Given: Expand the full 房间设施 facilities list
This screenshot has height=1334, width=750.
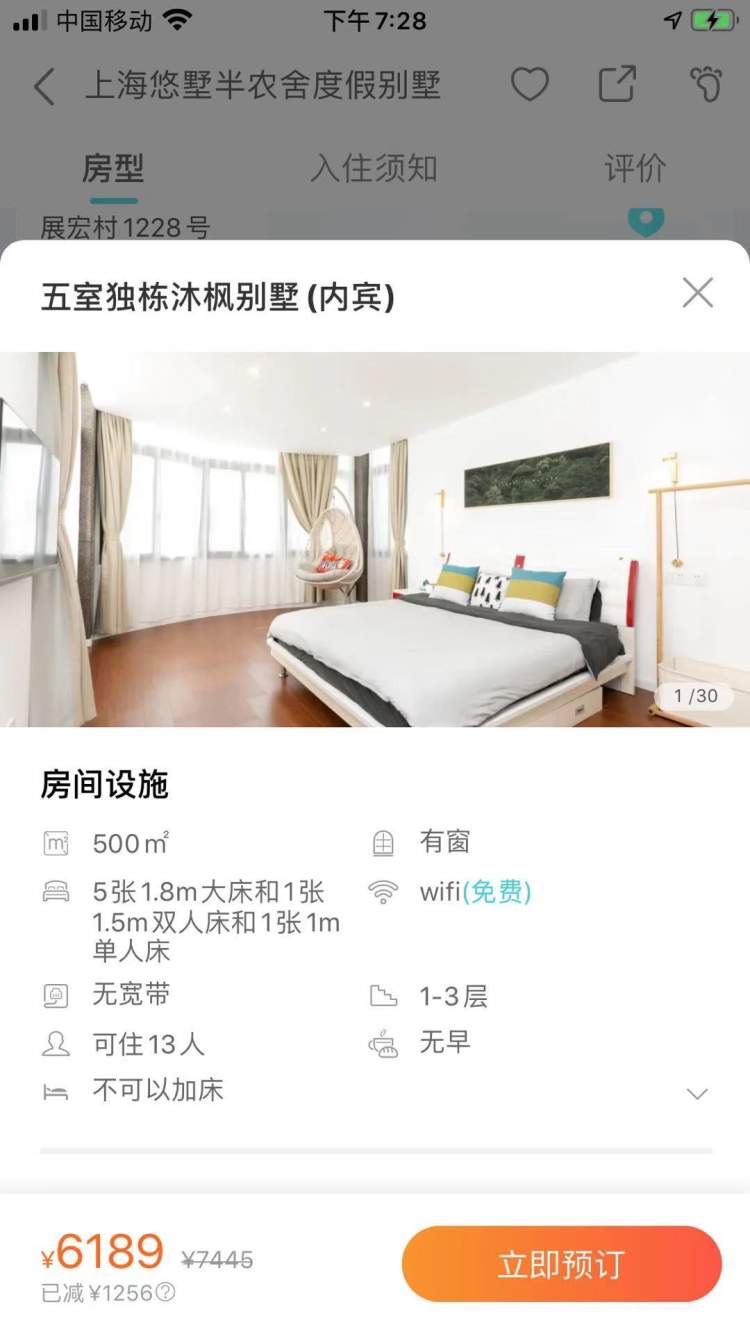Looking at the screenshot, I should point(697,1093).
